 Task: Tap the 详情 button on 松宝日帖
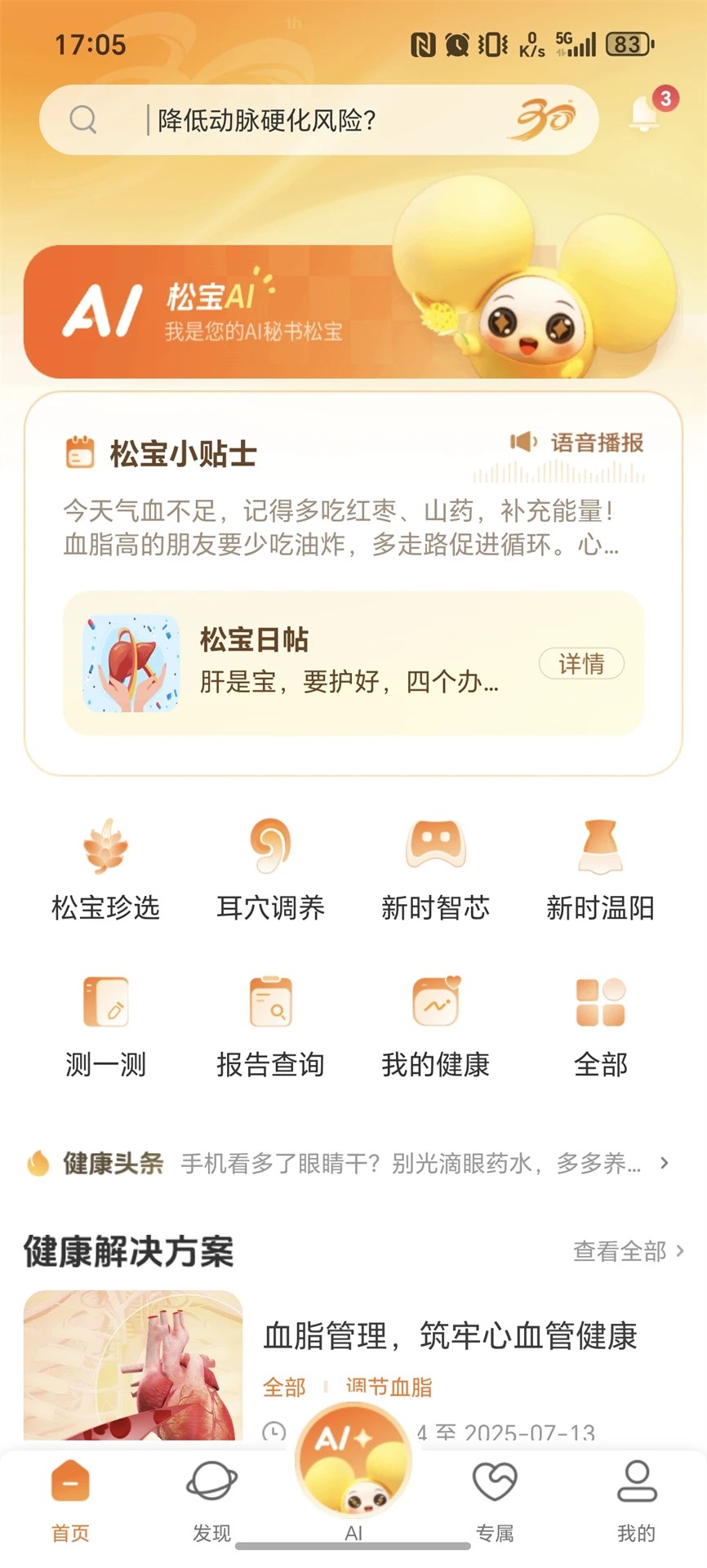pos(580,665)
